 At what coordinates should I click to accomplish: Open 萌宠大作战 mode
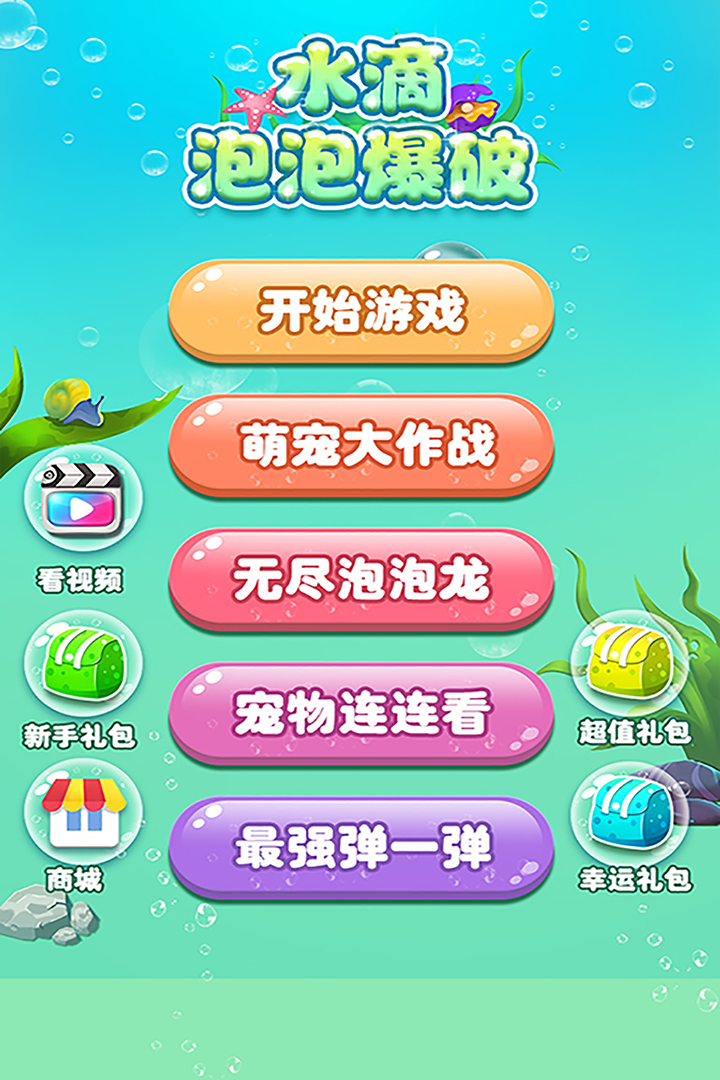point(361,445)
